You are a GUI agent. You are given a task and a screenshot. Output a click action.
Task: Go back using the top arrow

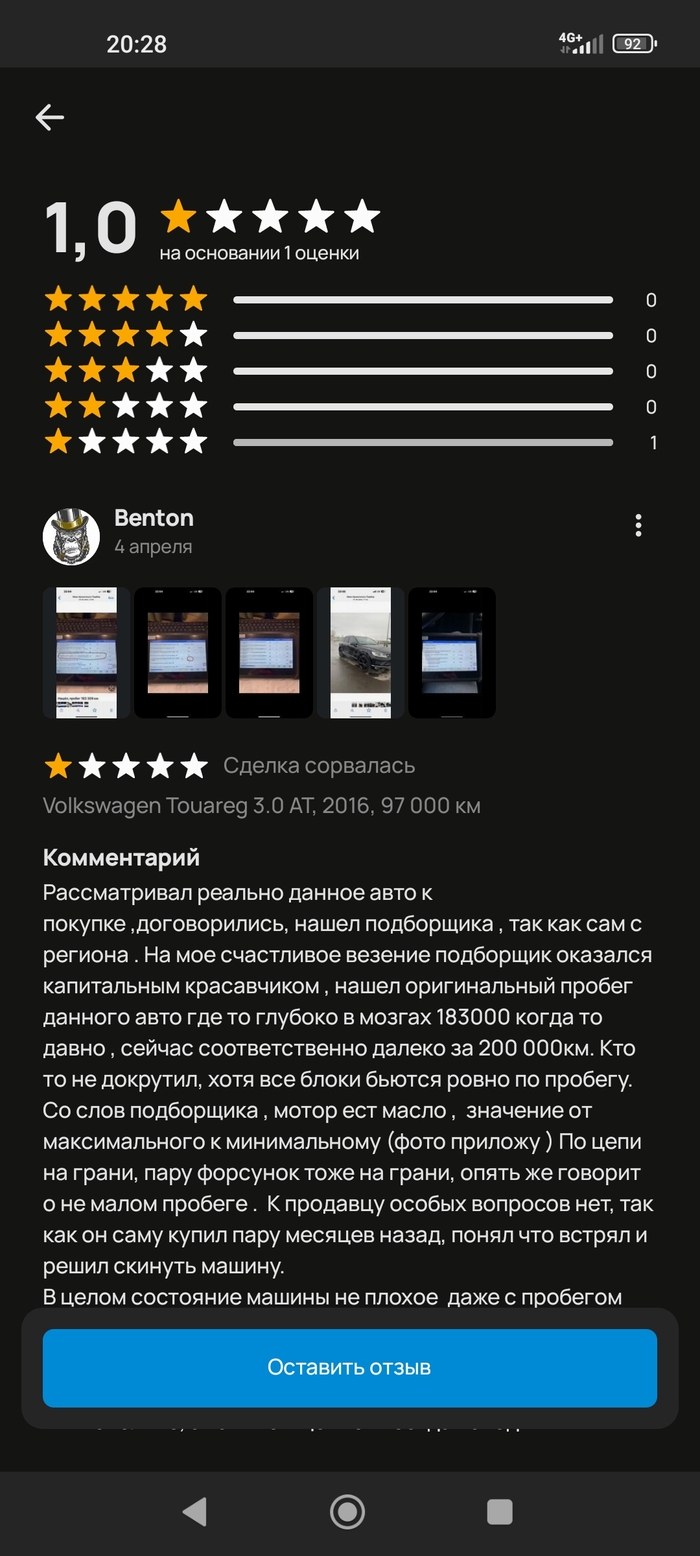click(x=49, y=118)
